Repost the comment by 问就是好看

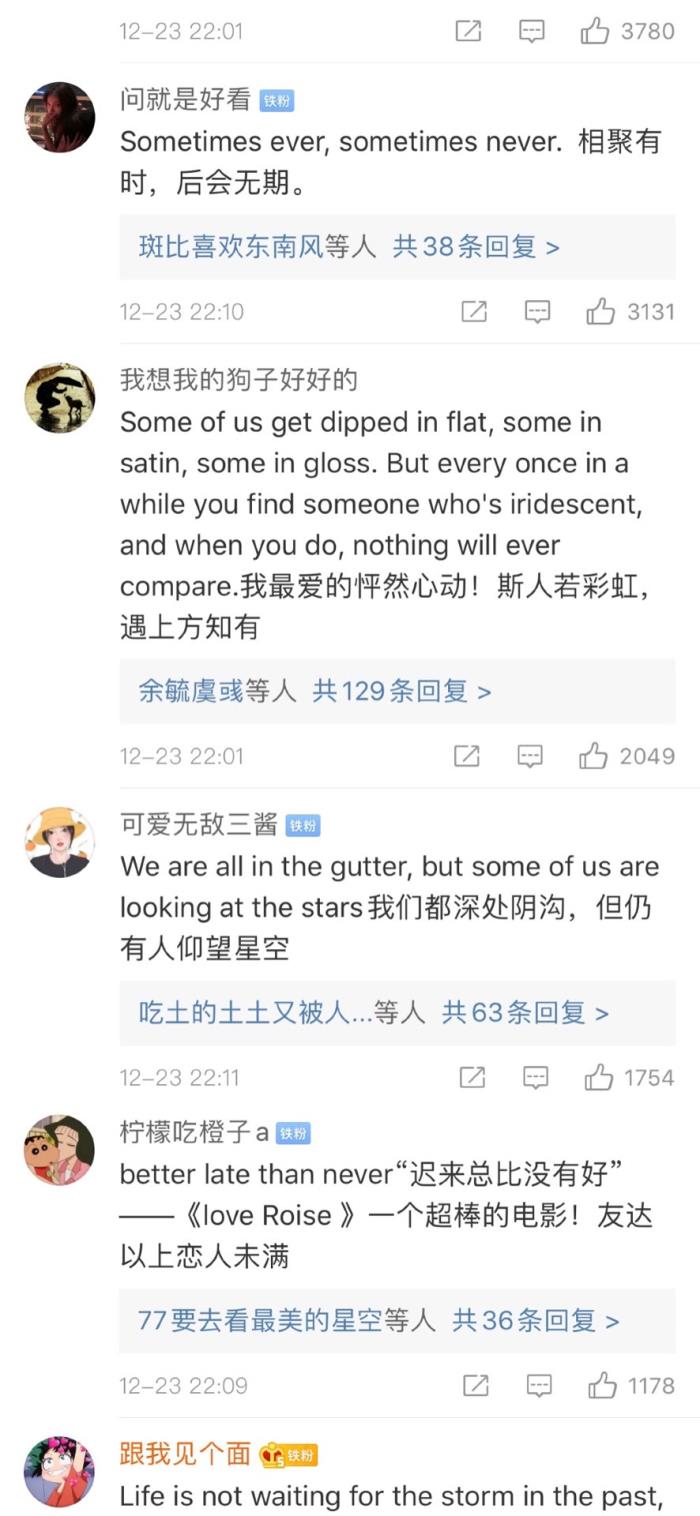473,311
